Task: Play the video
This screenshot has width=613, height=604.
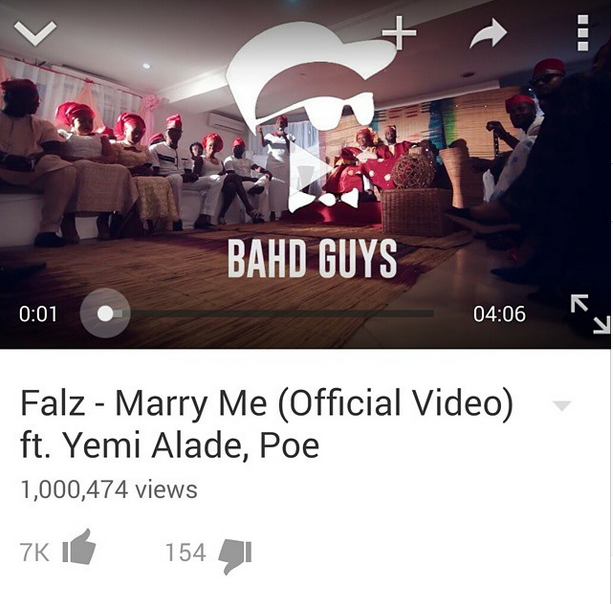Action: (x=305, y=172)
